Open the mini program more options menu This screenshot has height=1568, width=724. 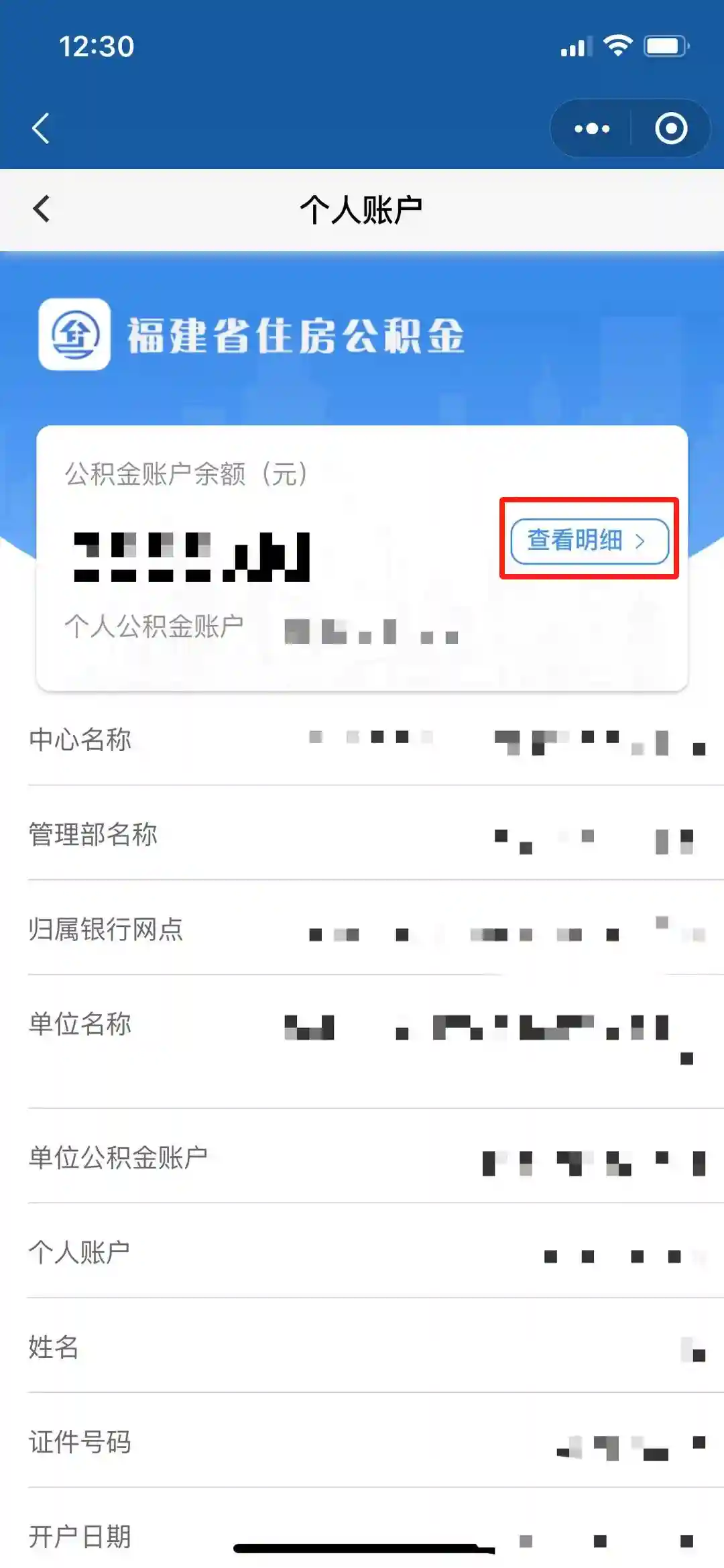(591, 128)
